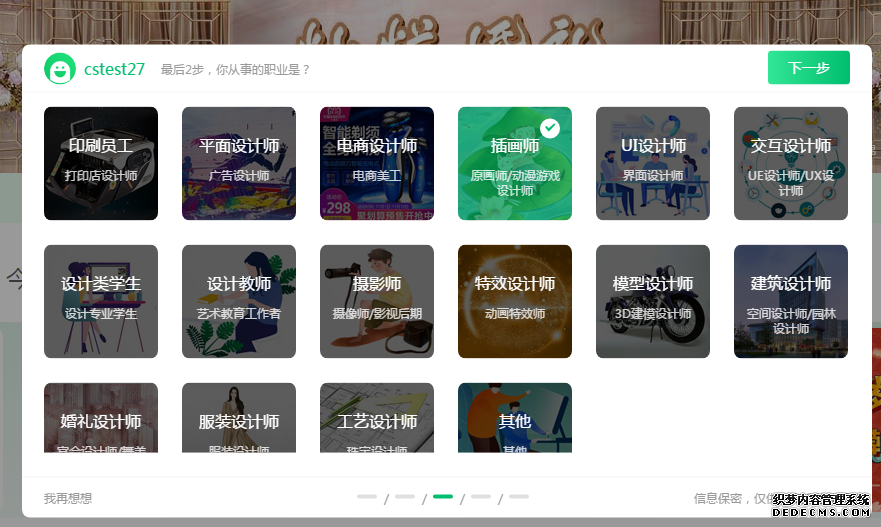Choose the 平面设计师 card

pyautogui.click(x=239, y=163)
